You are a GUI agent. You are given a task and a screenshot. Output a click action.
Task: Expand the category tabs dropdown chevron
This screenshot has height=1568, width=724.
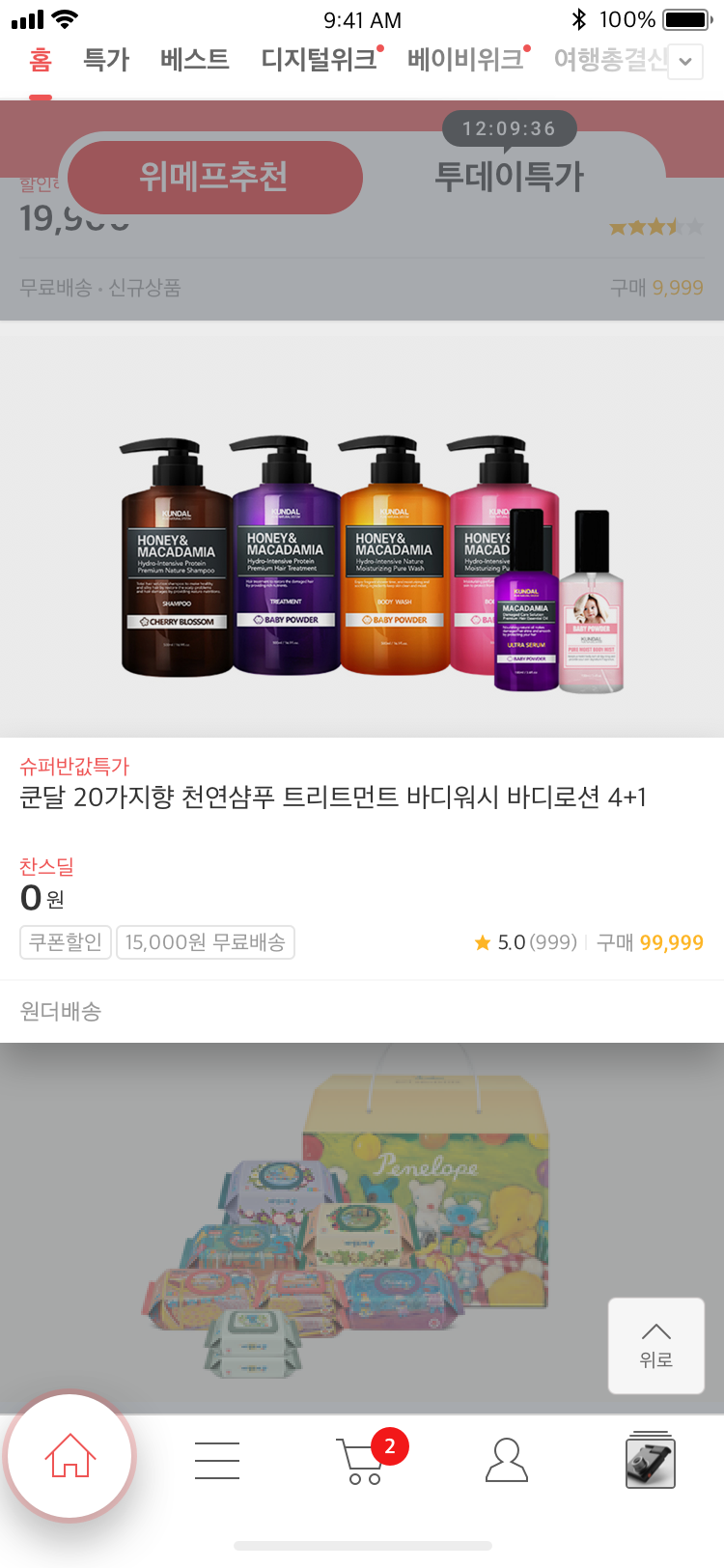click(685, 62)
